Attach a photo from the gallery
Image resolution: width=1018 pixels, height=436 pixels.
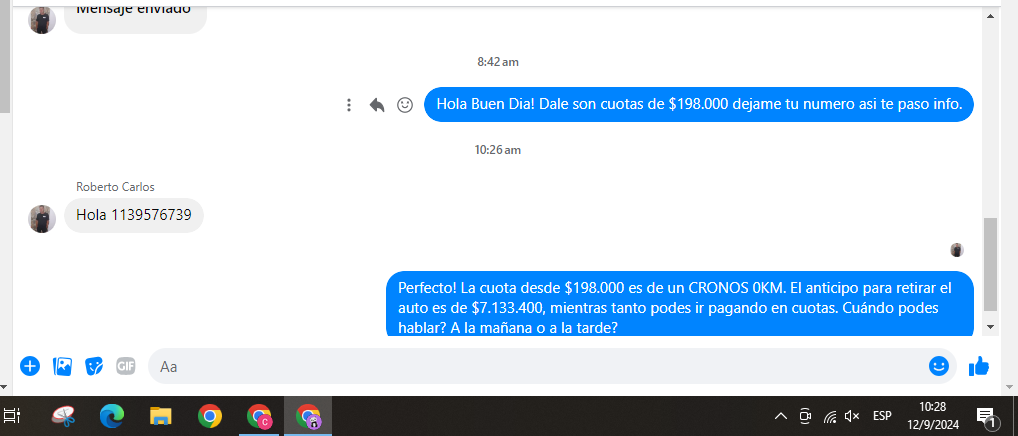62,366
